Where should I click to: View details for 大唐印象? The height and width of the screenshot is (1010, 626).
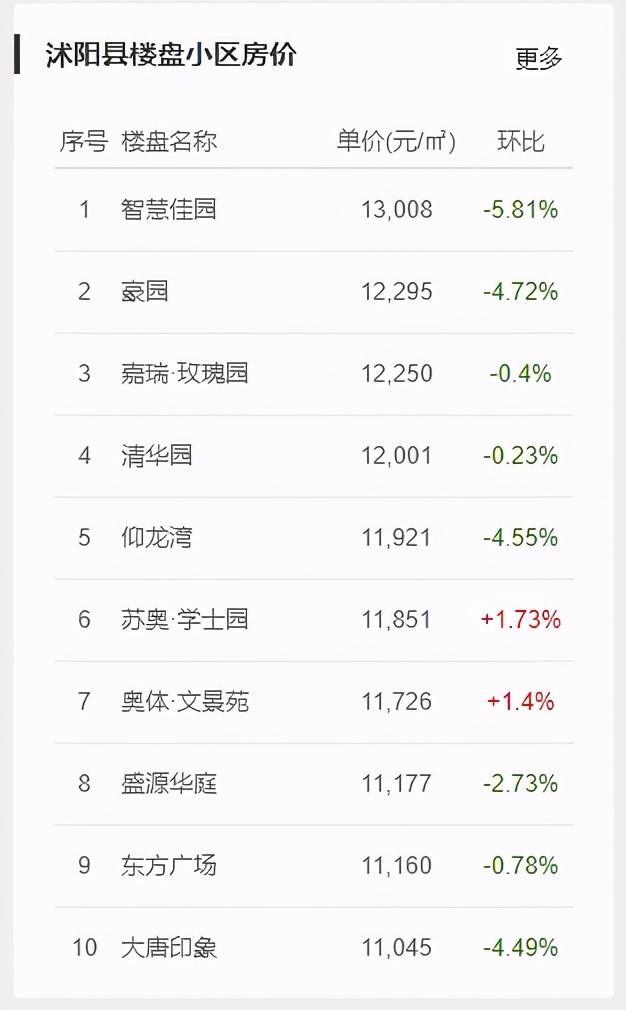pos(314,948)
